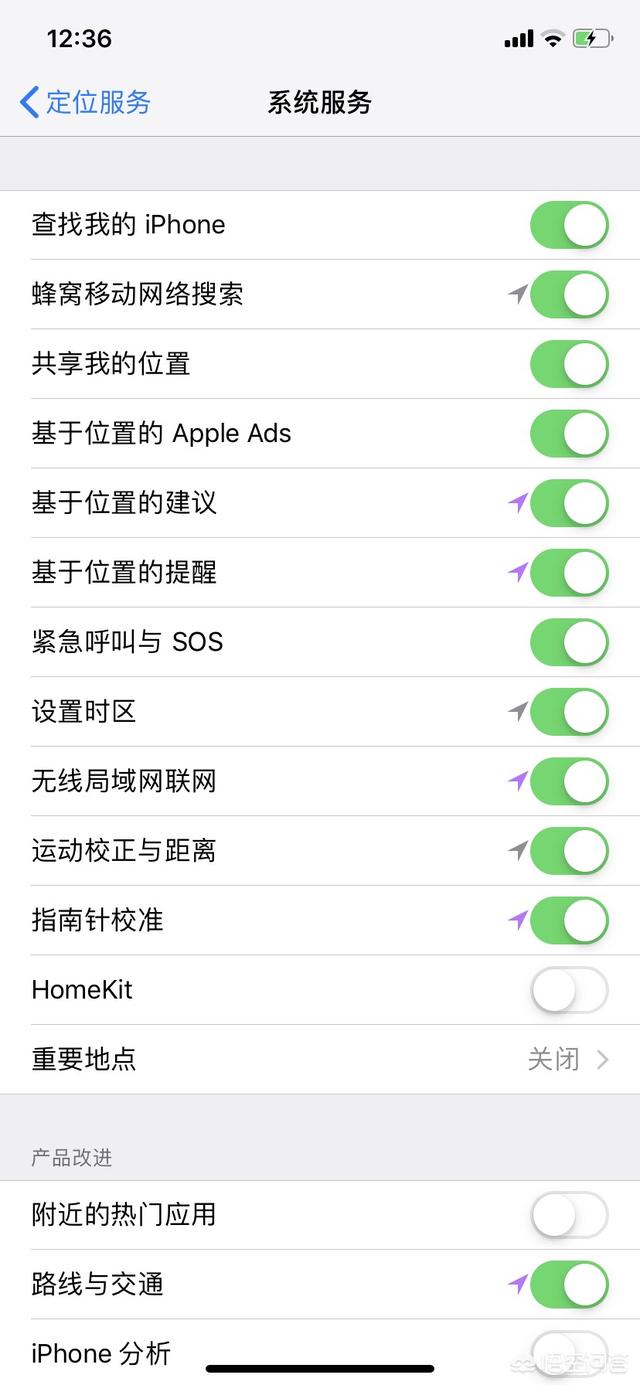640x1385 pixels.
Task: Turn off 设置时区
Action: [569, 712]
